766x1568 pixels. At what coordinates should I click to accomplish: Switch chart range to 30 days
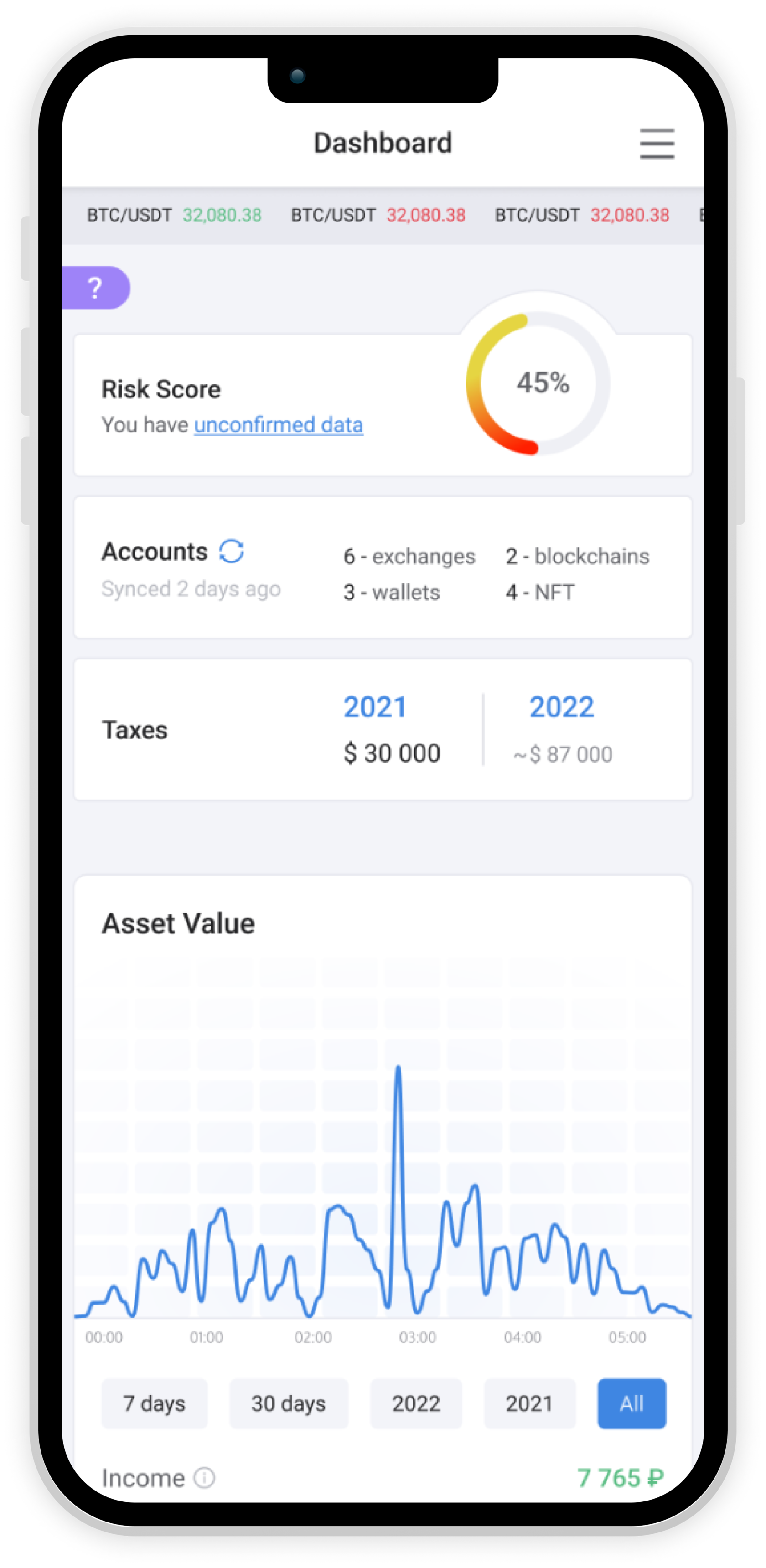(289, 1403)
